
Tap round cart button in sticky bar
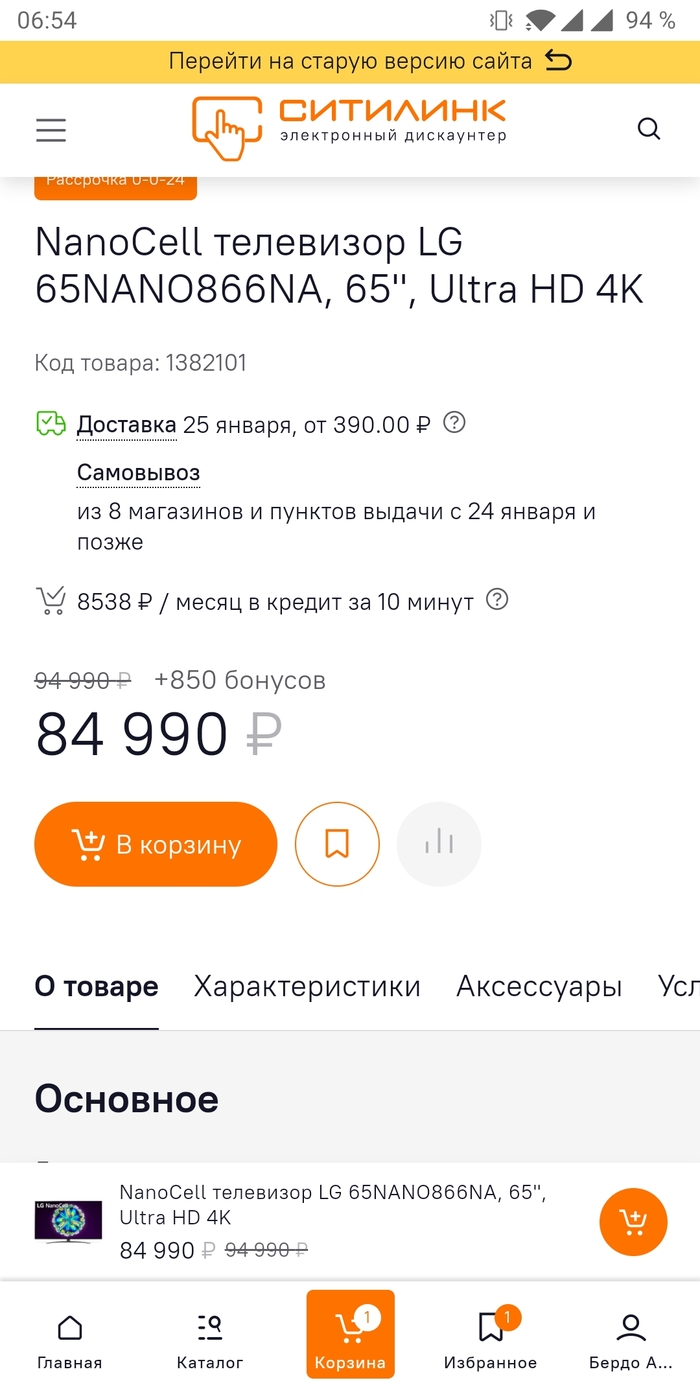[632, 1222]
